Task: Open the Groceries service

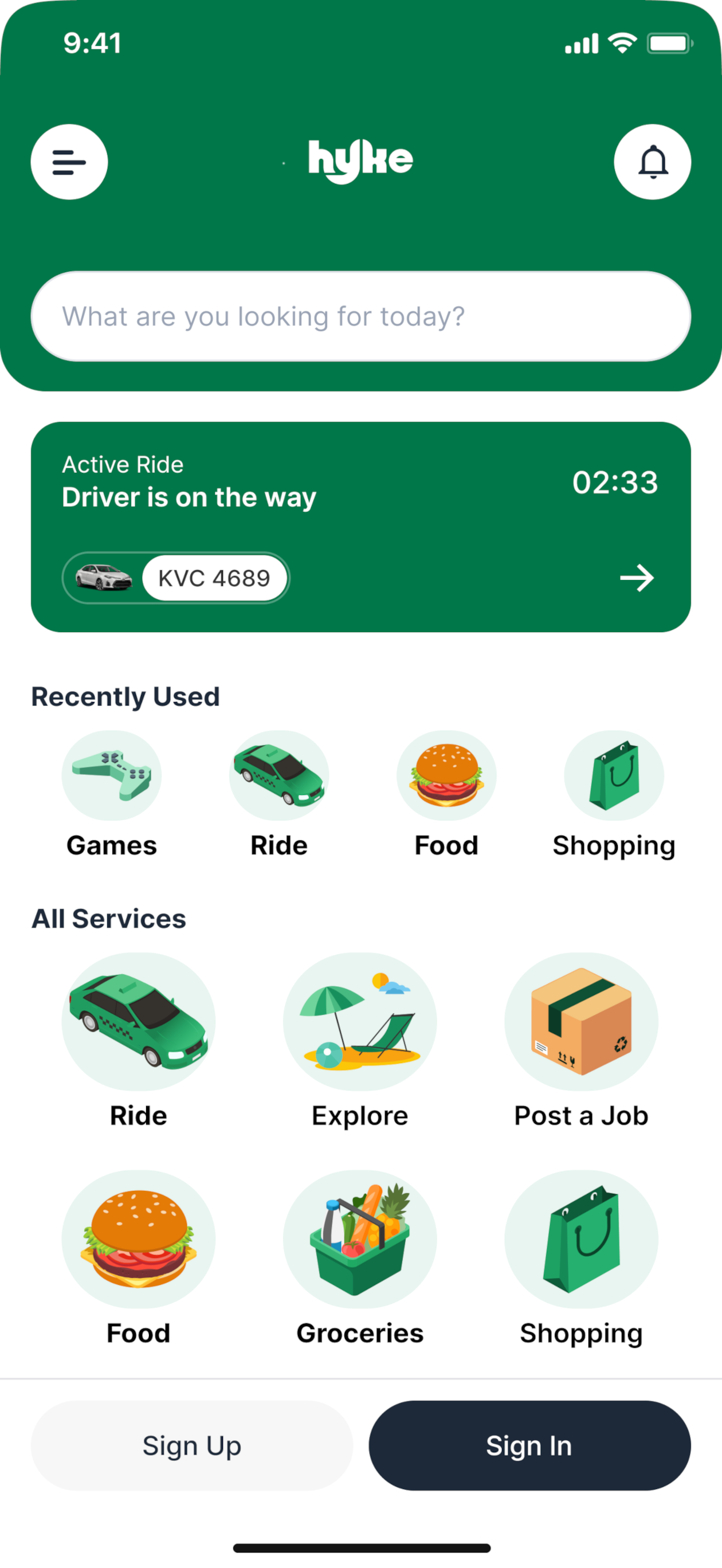Action: coord(360,1258)
